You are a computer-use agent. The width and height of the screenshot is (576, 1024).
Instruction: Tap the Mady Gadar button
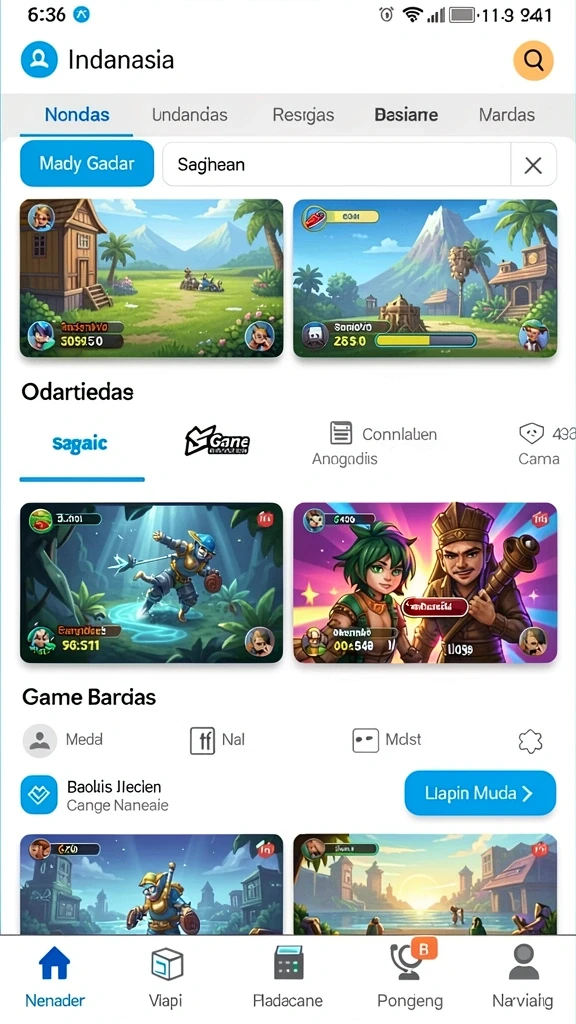[87, 163]
